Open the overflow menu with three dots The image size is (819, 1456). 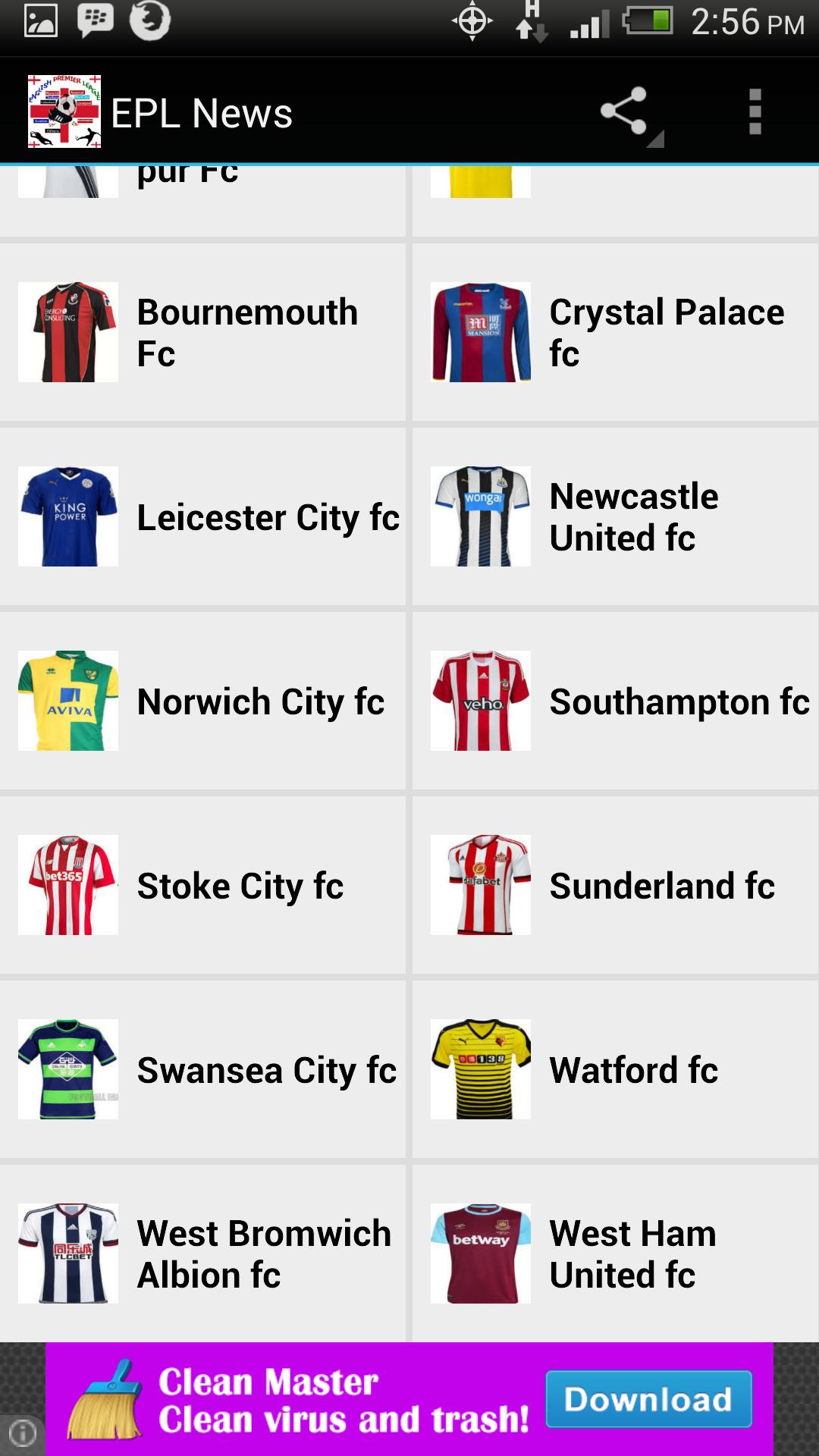(x=755, y=112)
